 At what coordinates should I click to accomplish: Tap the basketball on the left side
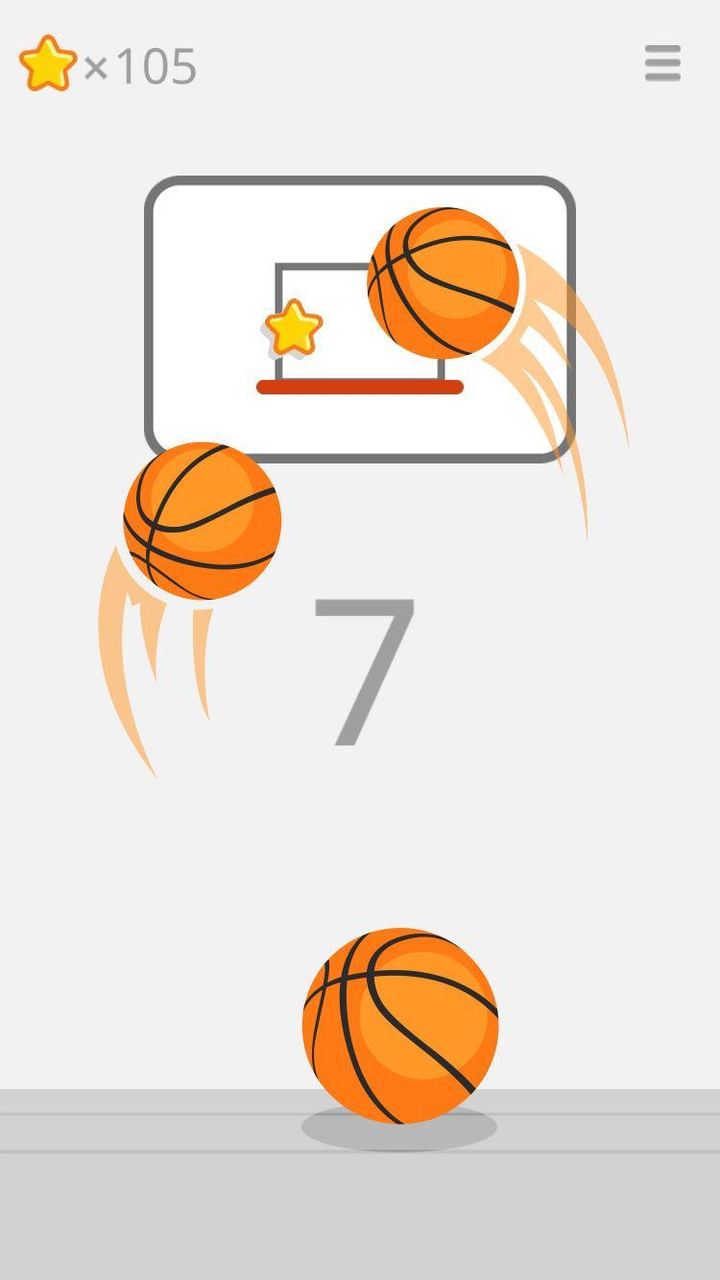[198, 523]
